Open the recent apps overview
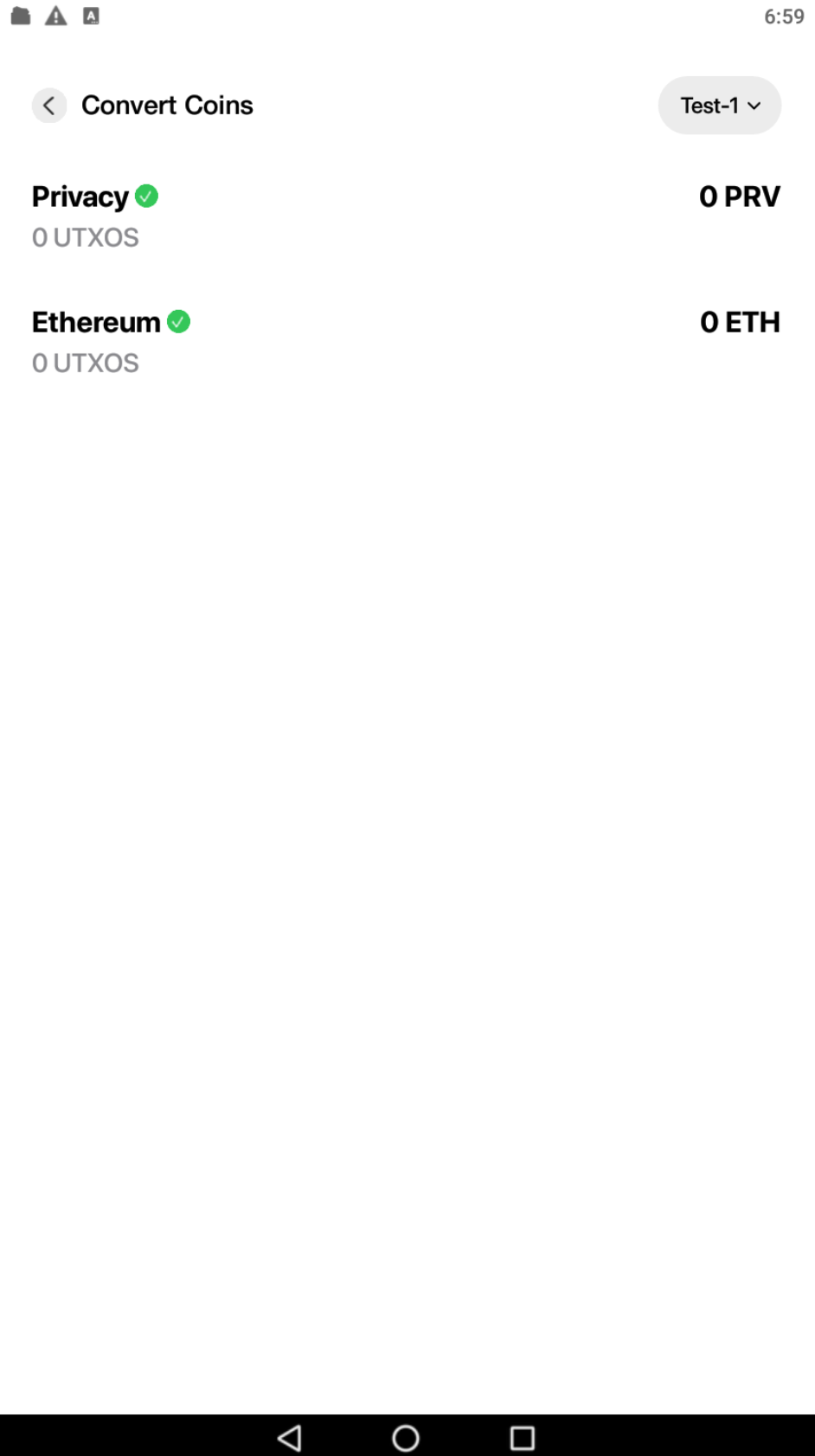The width and height of the screenshot is (815, 1456). (523, 1438)
